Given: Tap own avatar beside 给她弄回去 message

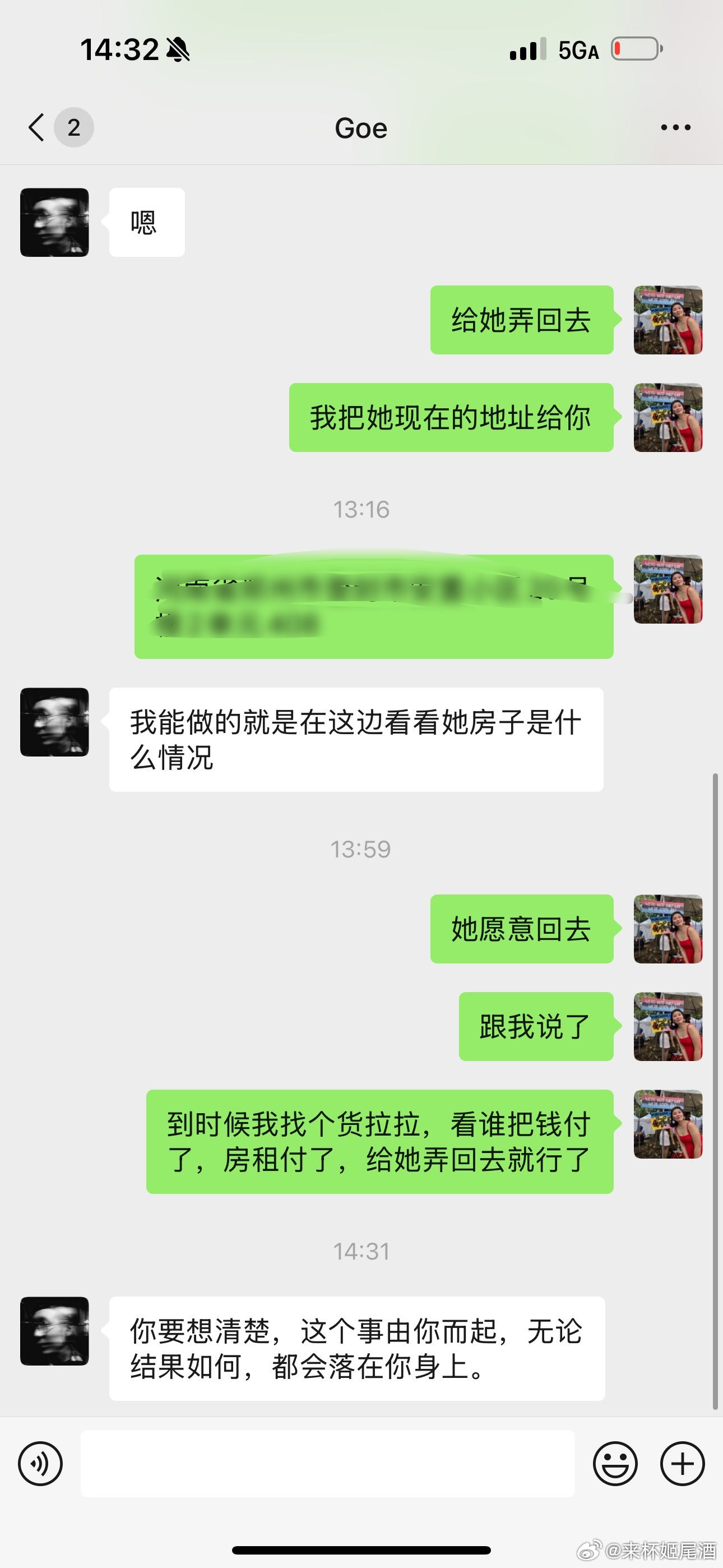Looking at the screenshot, I should 668,320.
